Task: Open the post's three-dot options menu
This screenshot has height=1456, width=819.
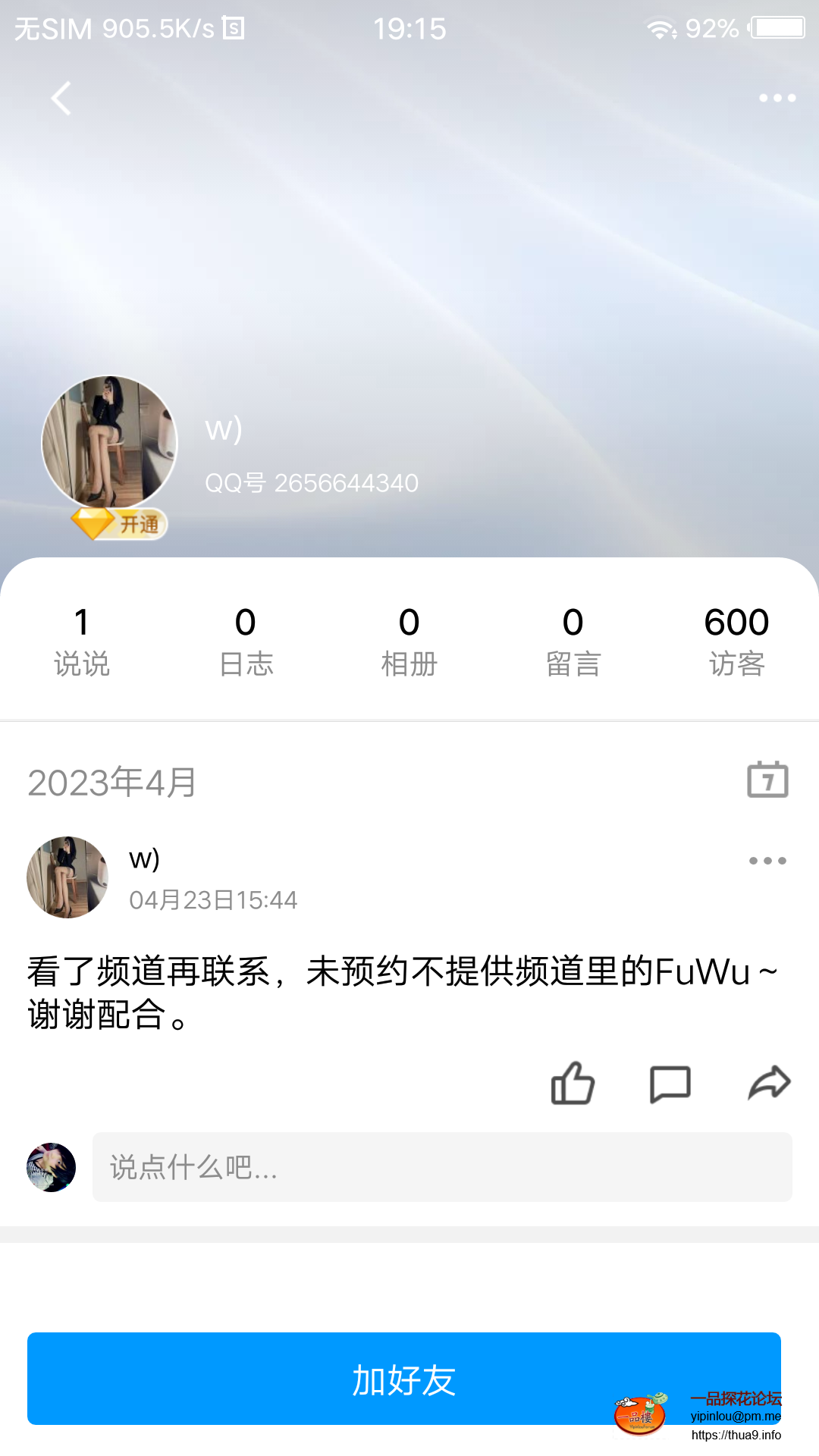Action: coord(768,860)
